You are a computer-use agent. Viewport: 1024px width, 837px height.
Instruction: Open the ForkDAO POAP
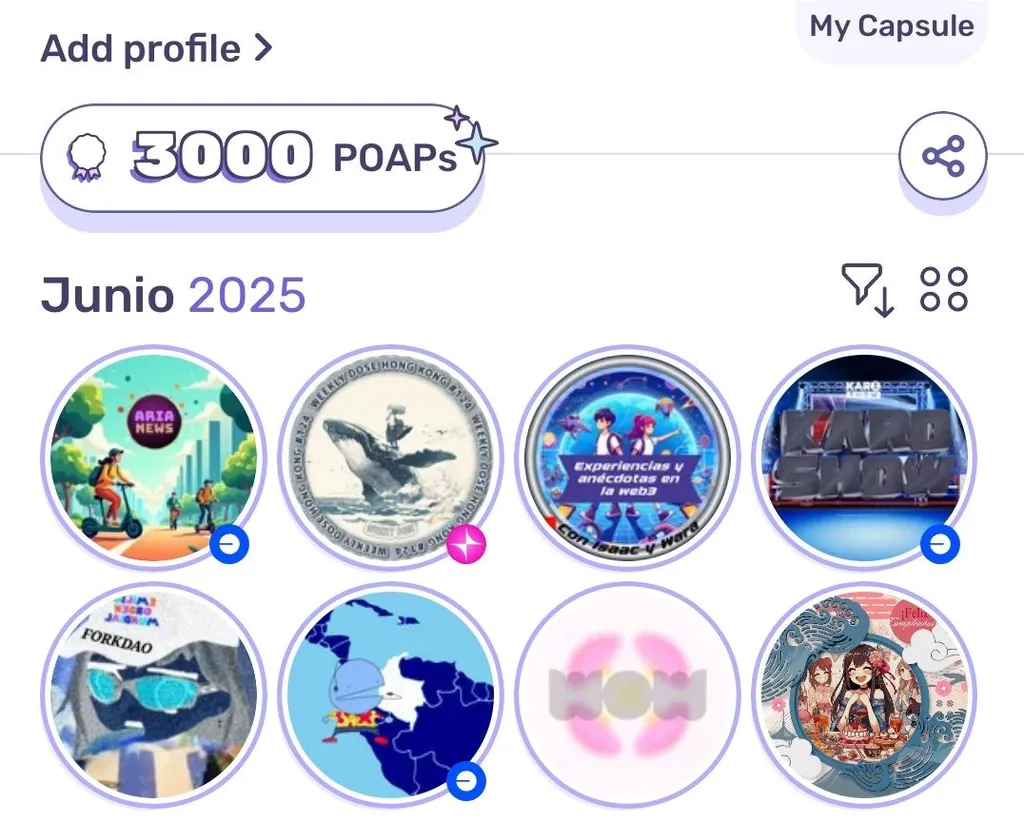[x=153, y=694]
